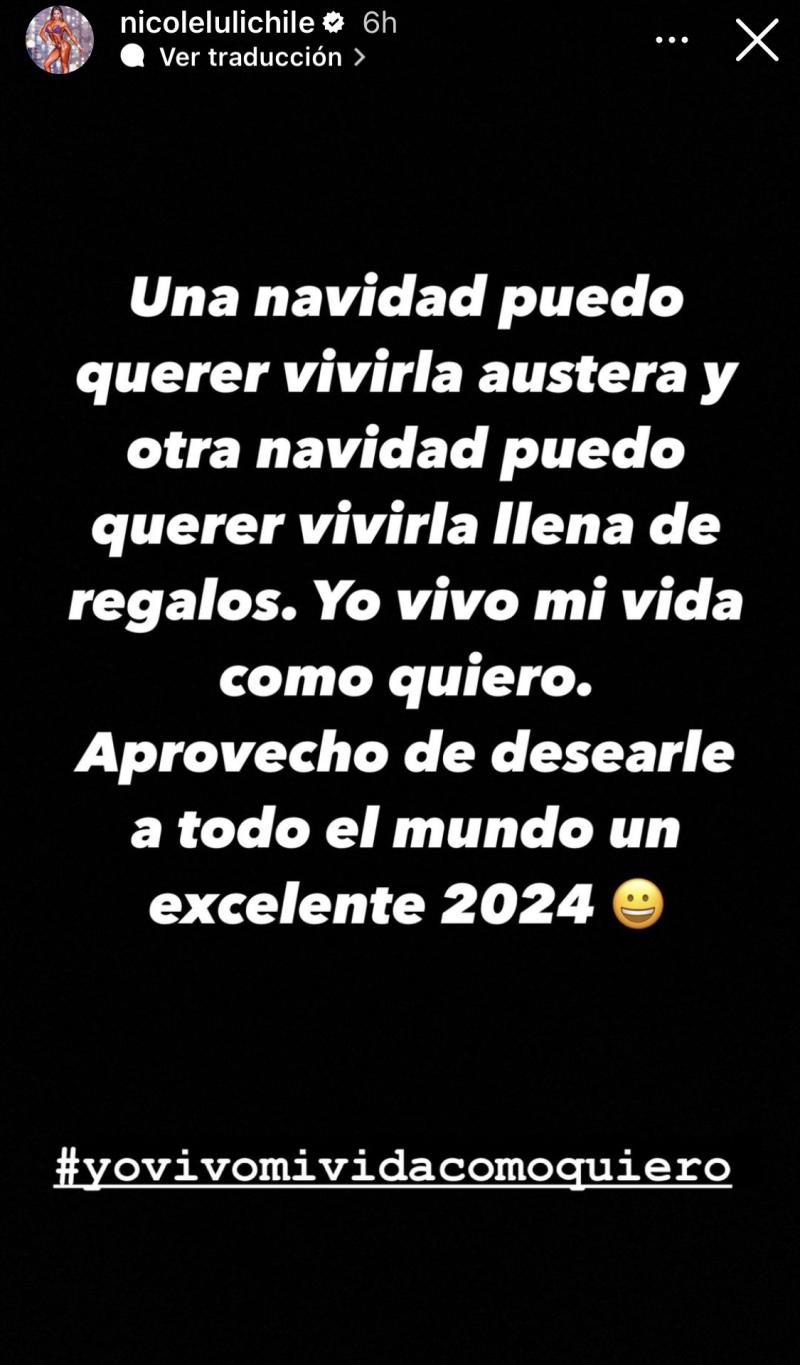Image resolution: width=800 pixels, height=1365 pixels.
Task: Click the X to exit the story
Action: pos(755,42)
